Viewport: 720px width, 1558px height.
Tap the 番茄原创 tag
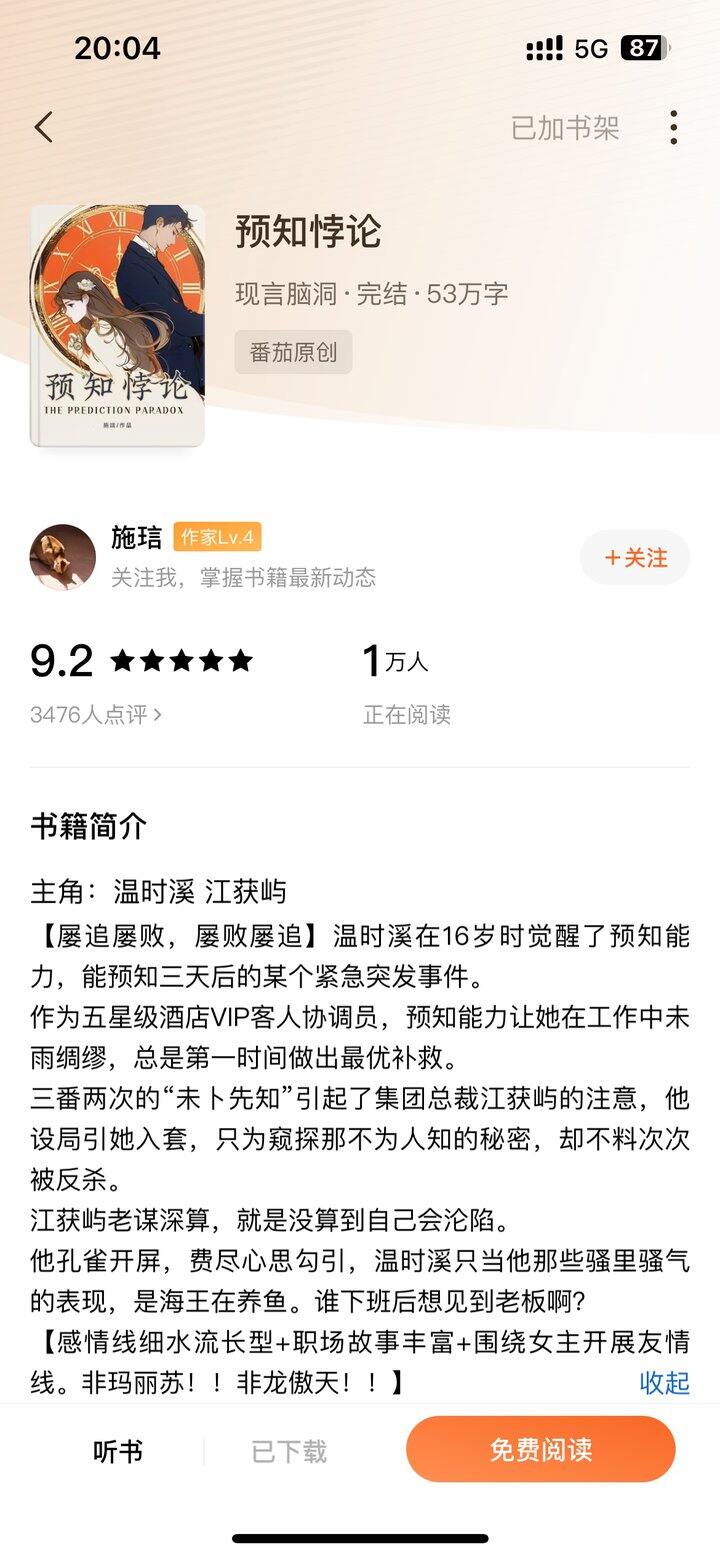(x=293, y=352)
